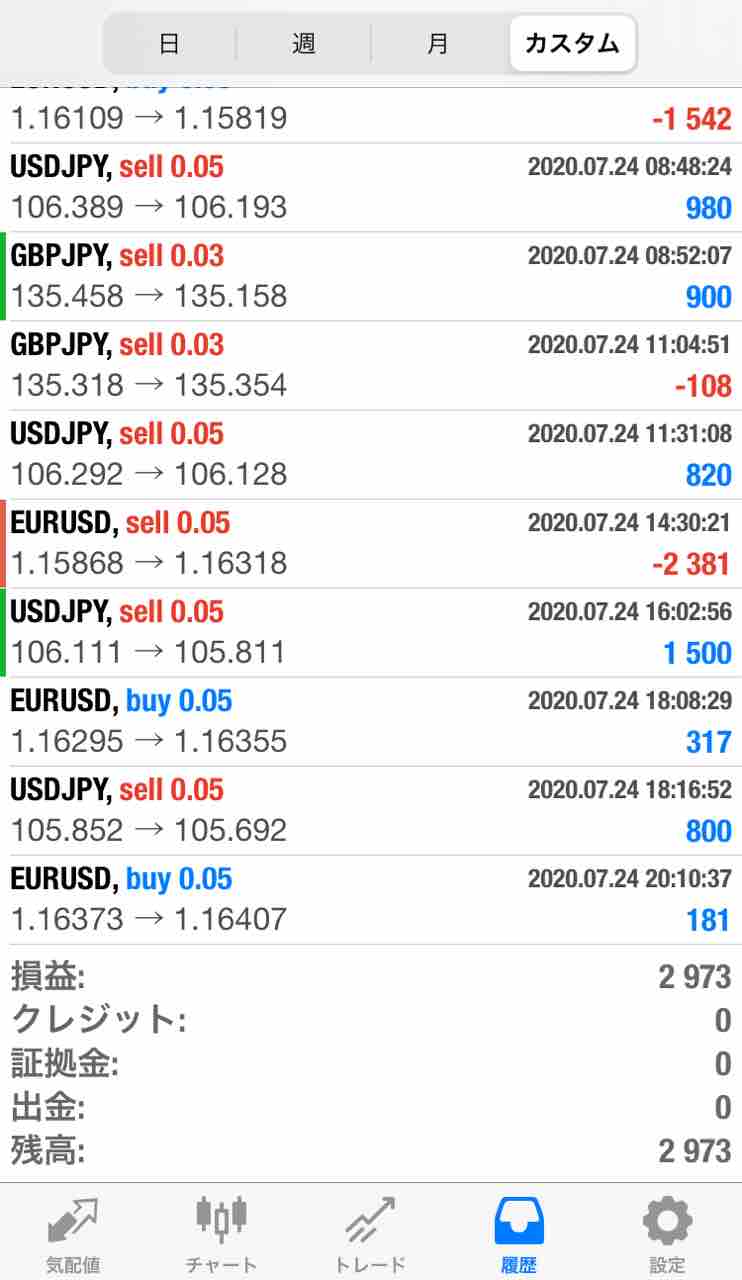Open the 設定 settings tab
The image size is (742, 1280).
[667, 1232]
